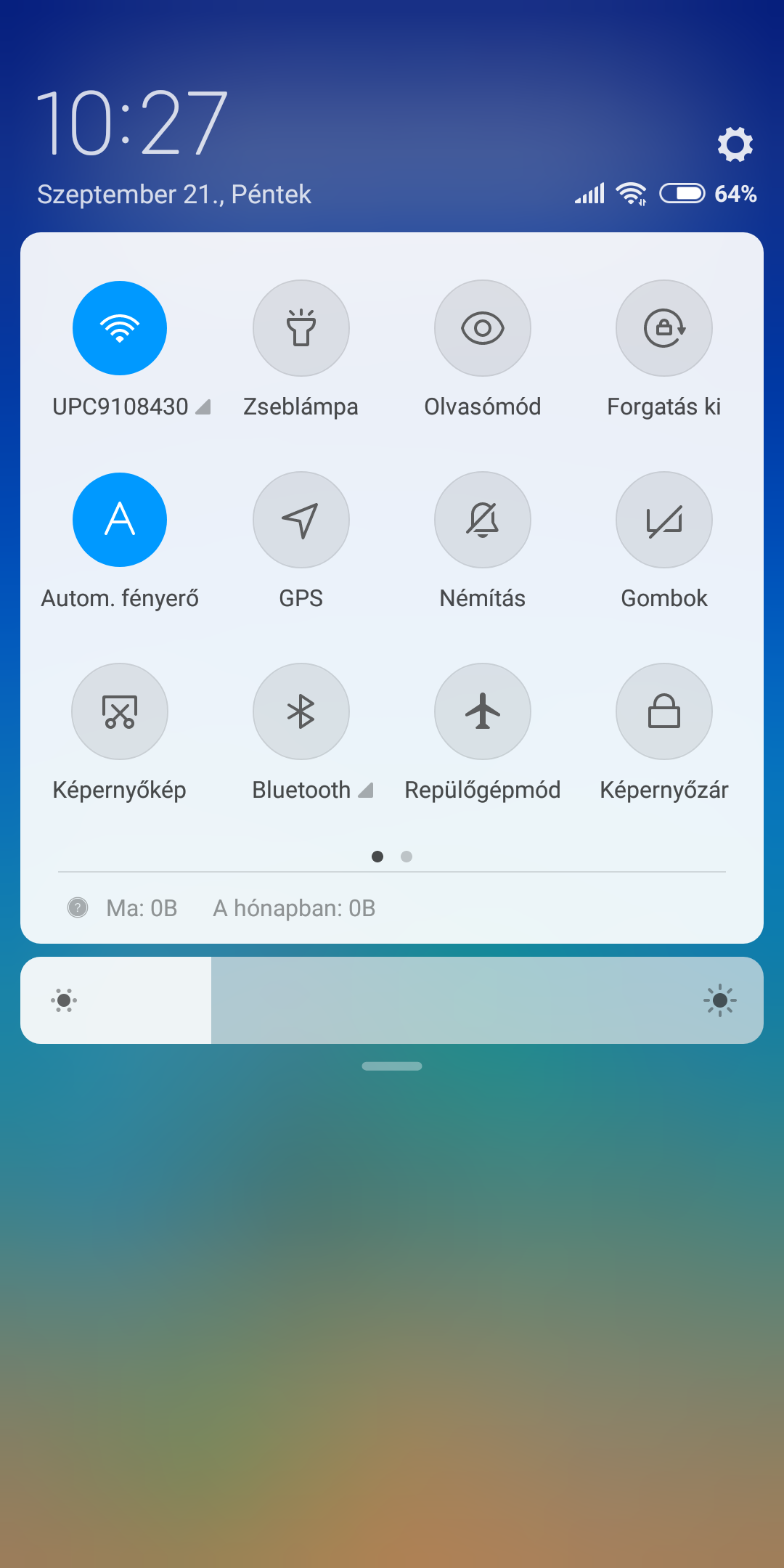The width and height of the screenshot is (784, 1568).
Task: Toggle the Gombok buttons tile
Action: 664,520
